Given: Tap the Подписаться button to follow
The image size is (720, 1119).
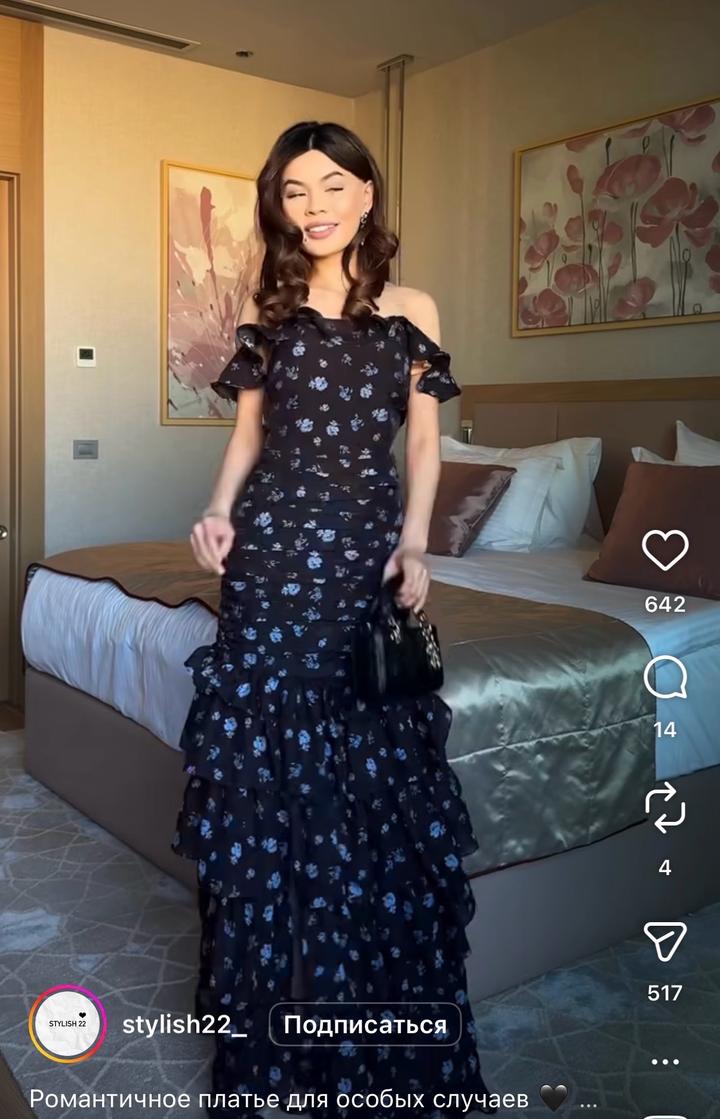Looking at the screenshot, I should pos(365,1025).
